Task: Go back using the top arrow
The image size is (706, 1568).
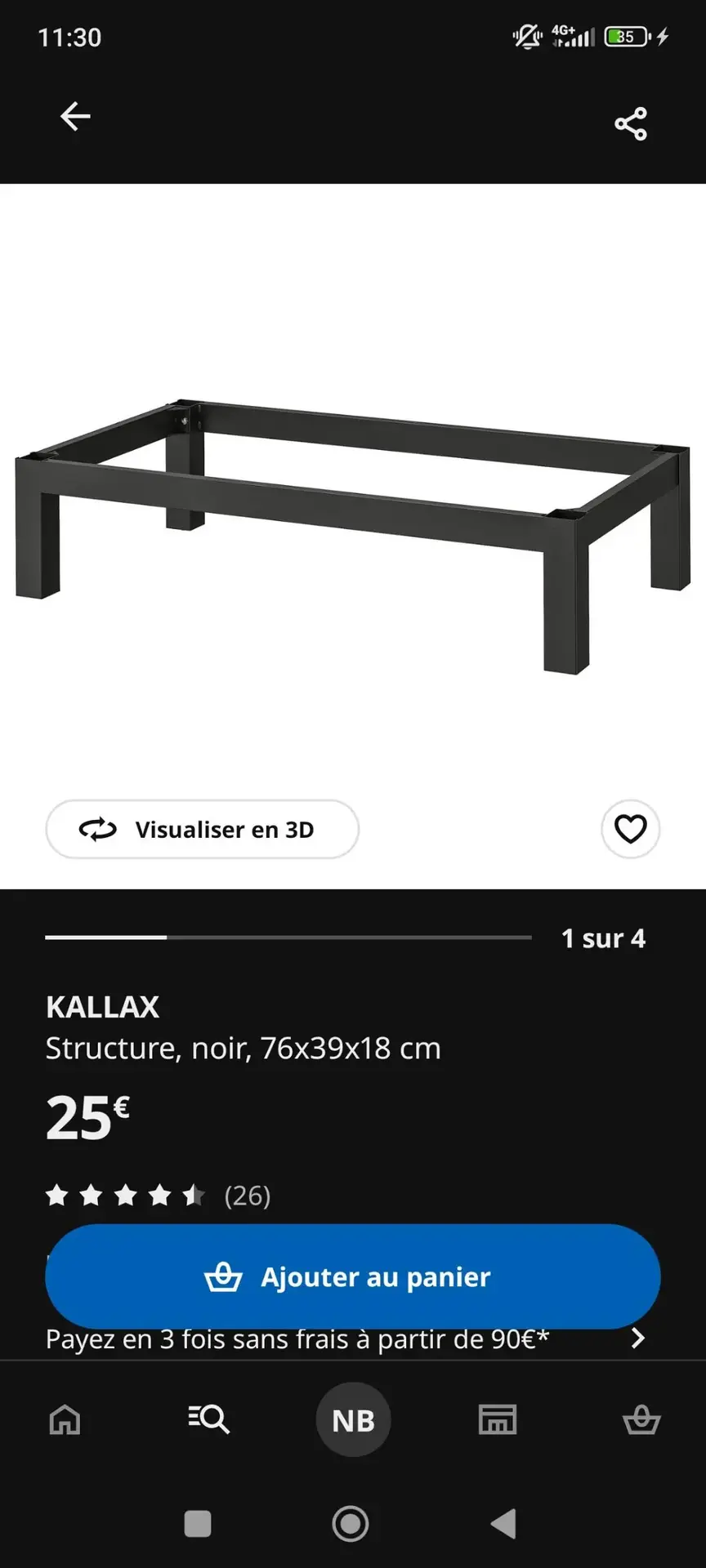Action: 75,117
